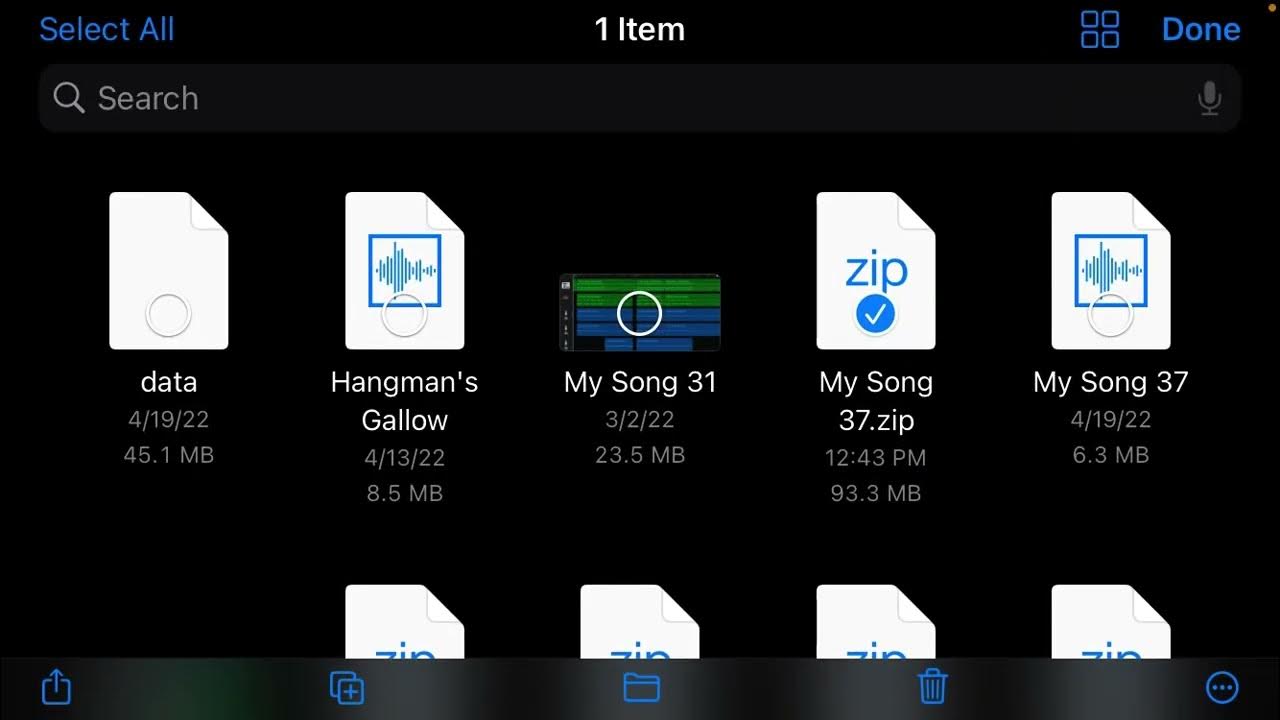Select the data file
Screen dimensions: 1280x720
(x=168, y=314)
